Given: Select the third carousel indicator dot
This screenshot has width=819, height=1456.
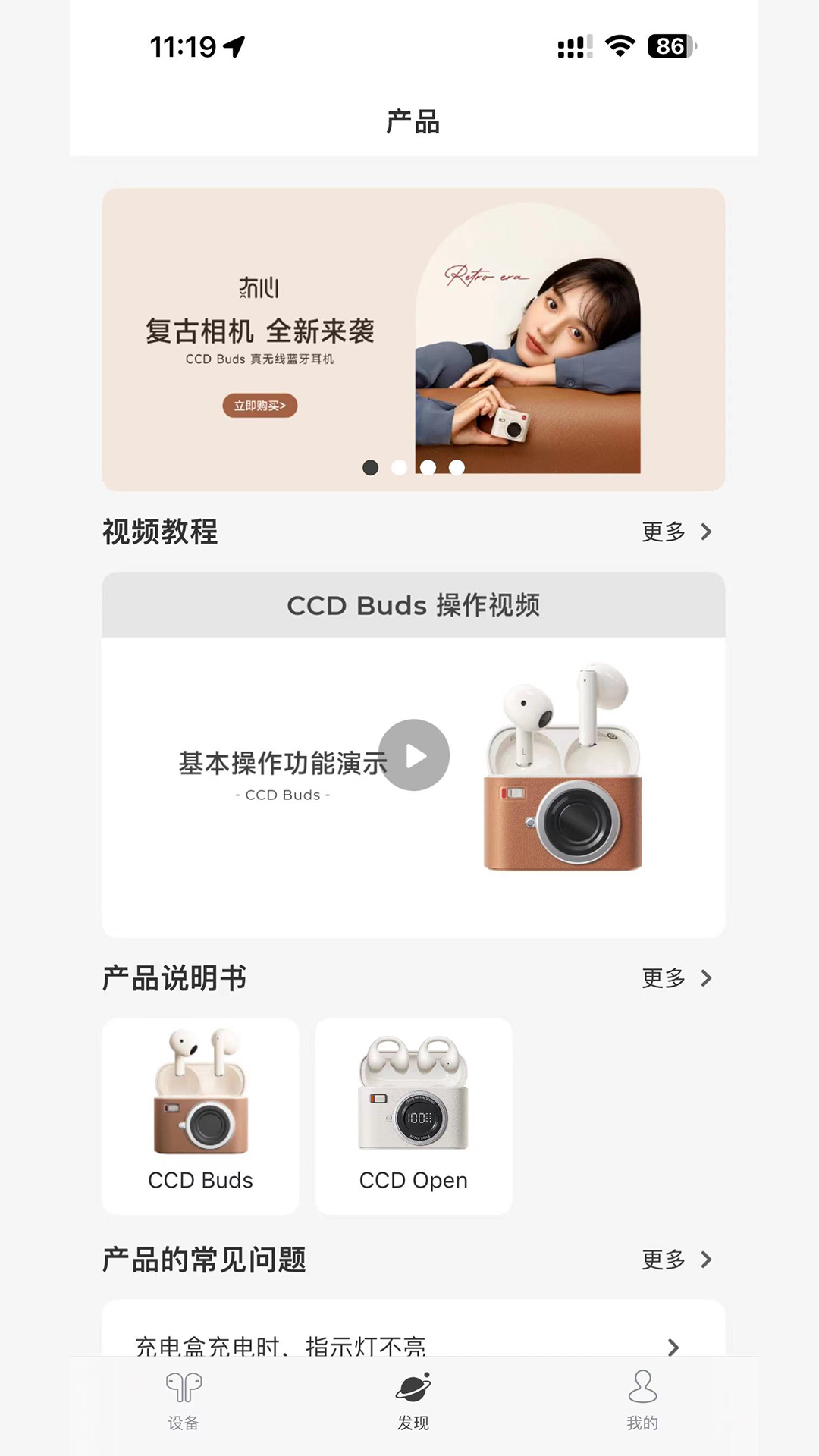Looking at the screenshot, I should pyautogui.click(x=428, y=468).
